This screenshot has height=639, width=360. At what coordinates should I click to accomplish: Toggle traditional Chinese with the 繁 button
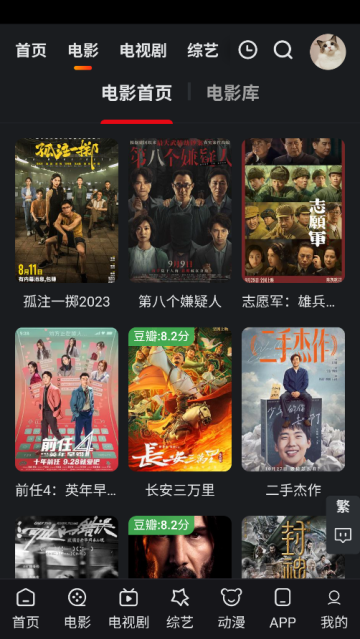click(x=343, y=507)
